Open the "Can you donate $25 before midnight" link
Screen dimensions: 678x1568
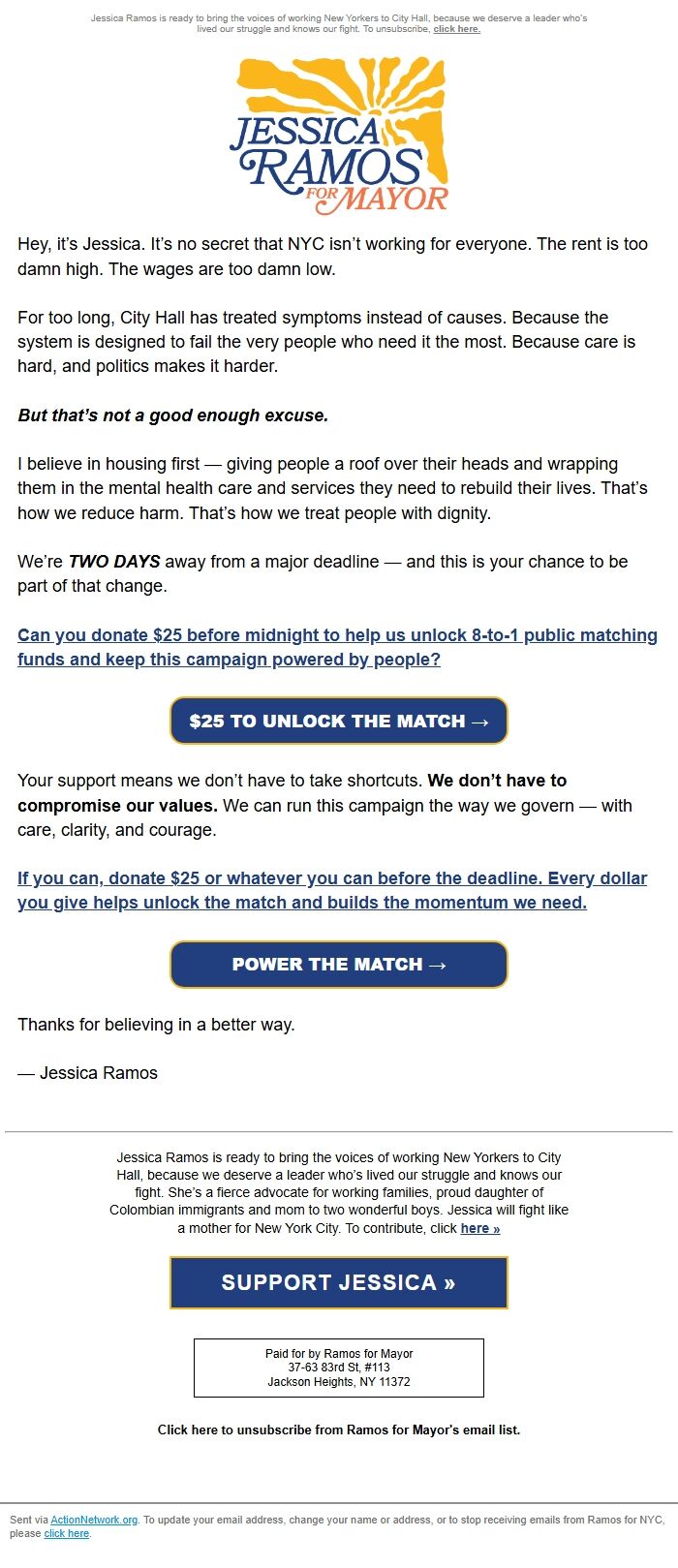337,647
